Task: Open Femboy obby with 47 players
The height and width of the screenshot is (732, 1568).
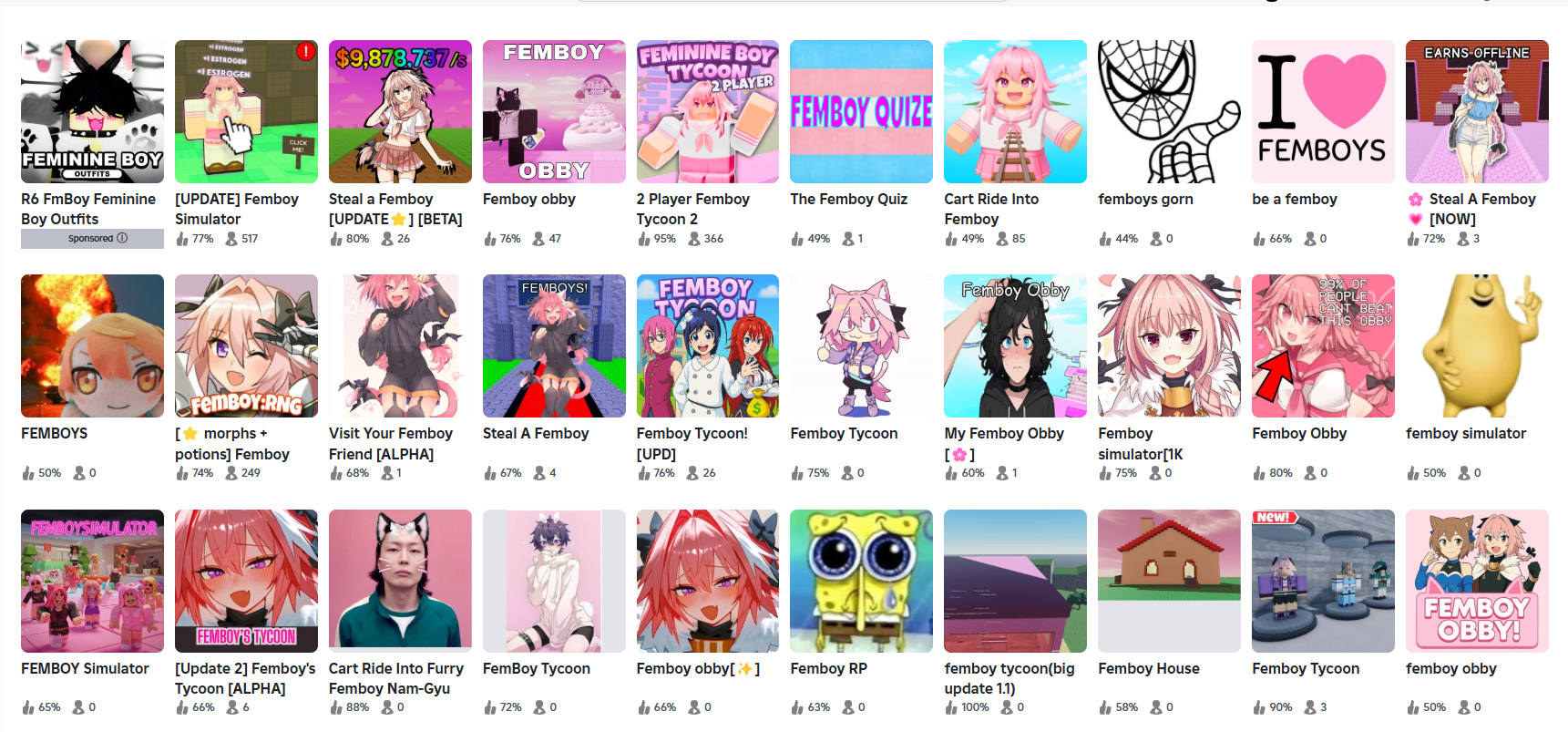Action: click(x=554, y=111)
